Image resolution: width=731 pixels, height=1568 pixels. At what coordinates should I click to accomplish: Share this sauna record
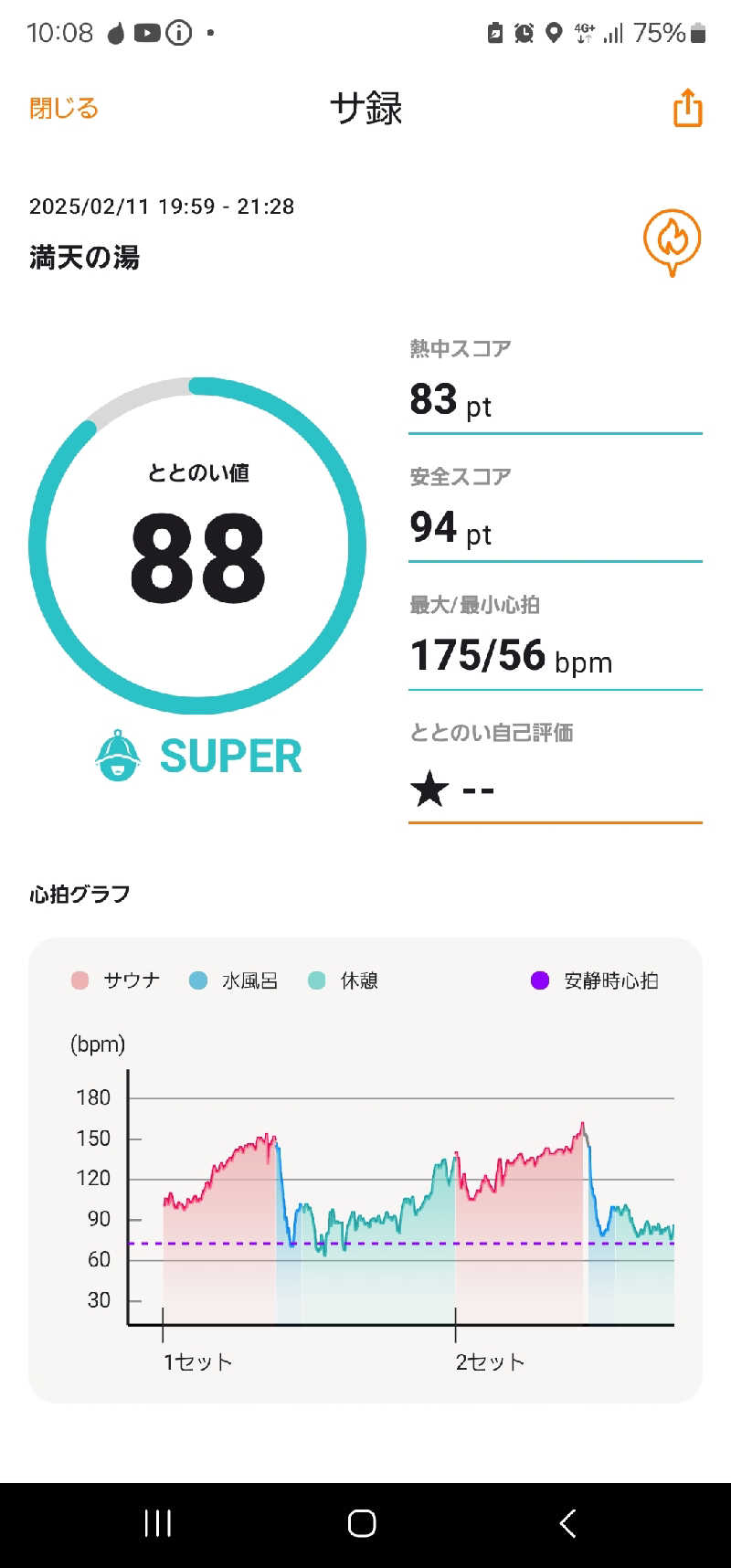click(x=687, y=109)
